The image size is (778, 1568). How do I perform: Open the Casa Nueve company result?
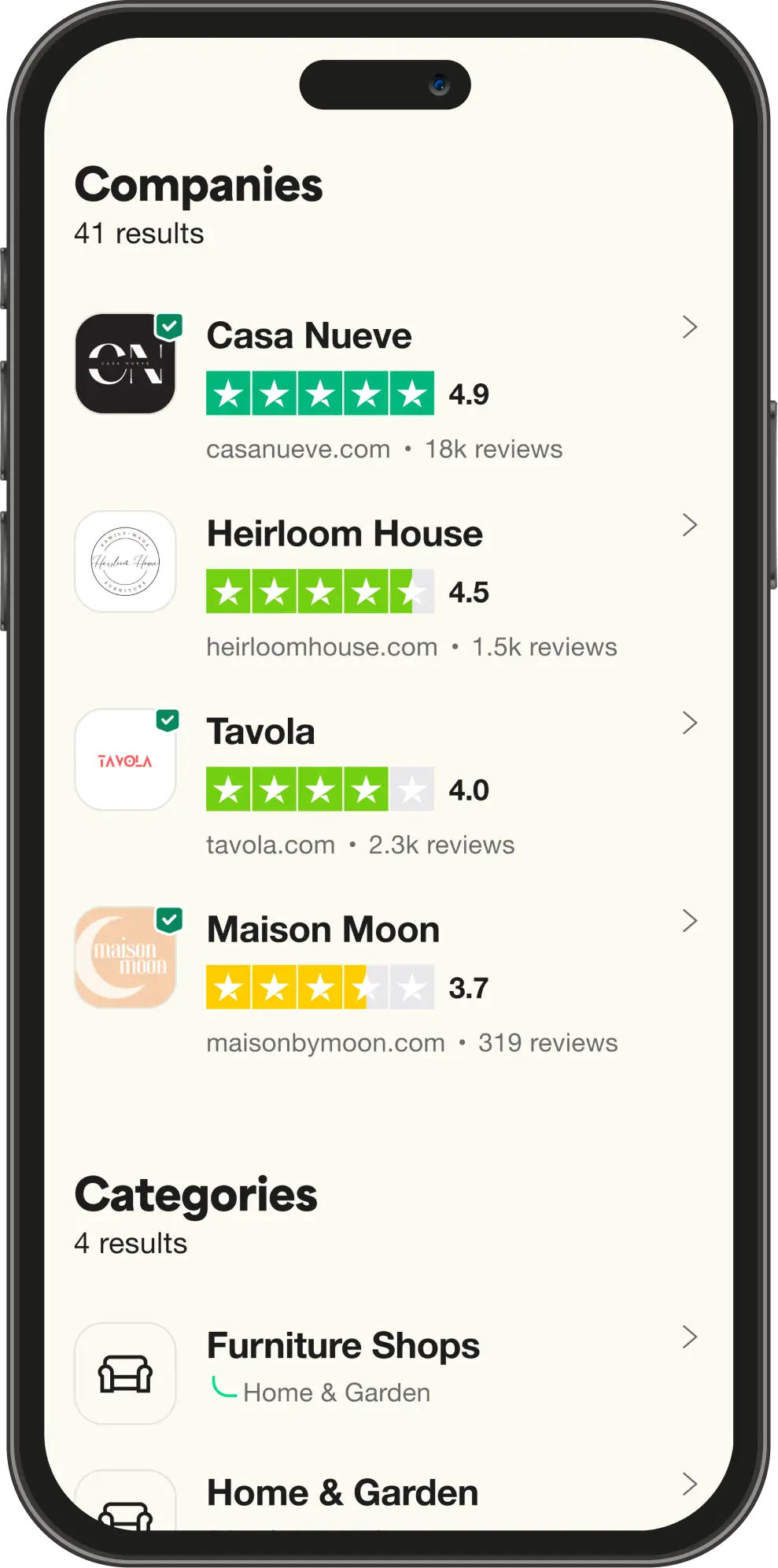coord(308,337)
